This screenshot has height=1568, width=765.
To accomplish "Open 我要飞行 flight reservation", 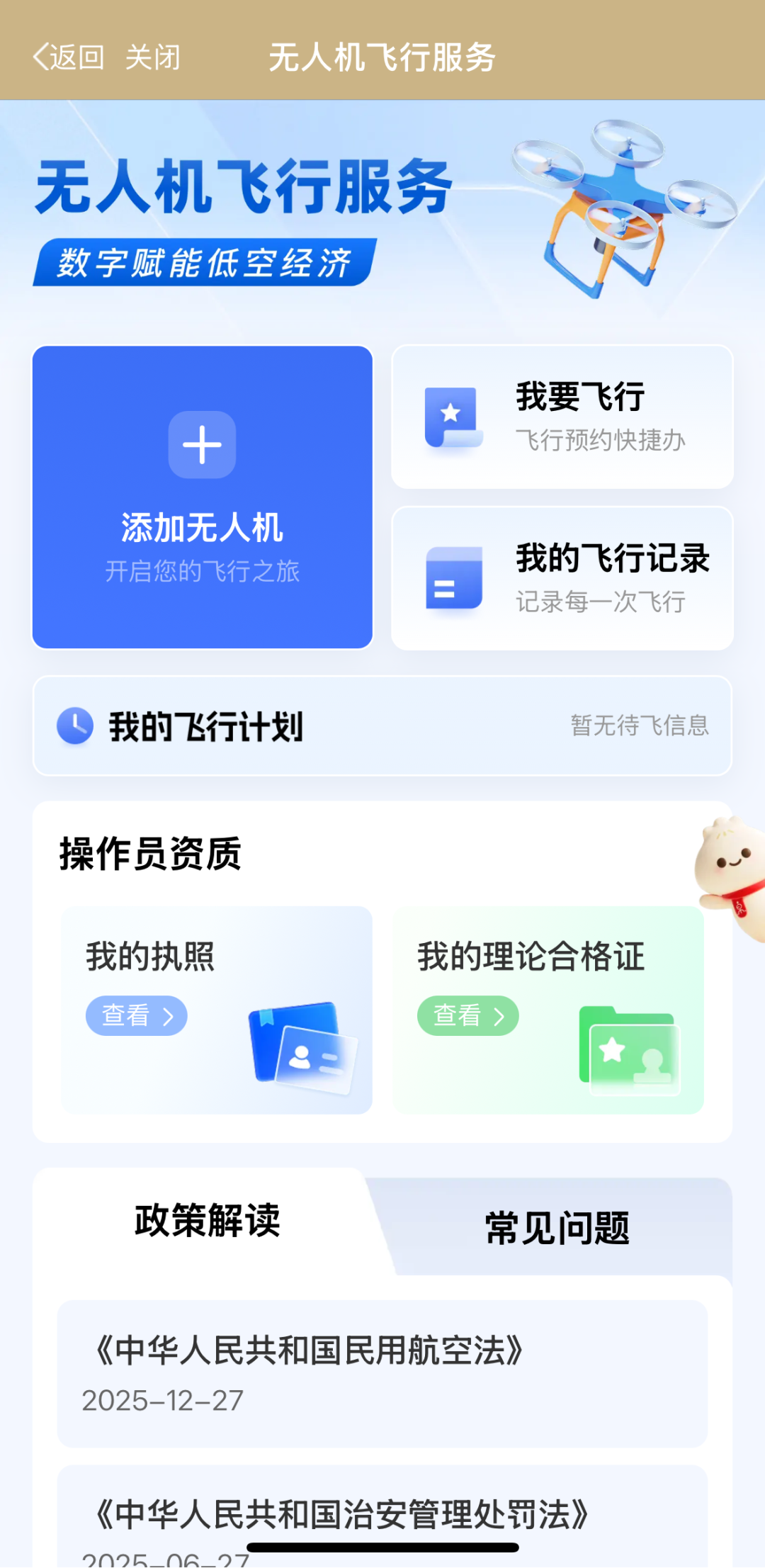I will pyautogui.click(x=562, y=417).
